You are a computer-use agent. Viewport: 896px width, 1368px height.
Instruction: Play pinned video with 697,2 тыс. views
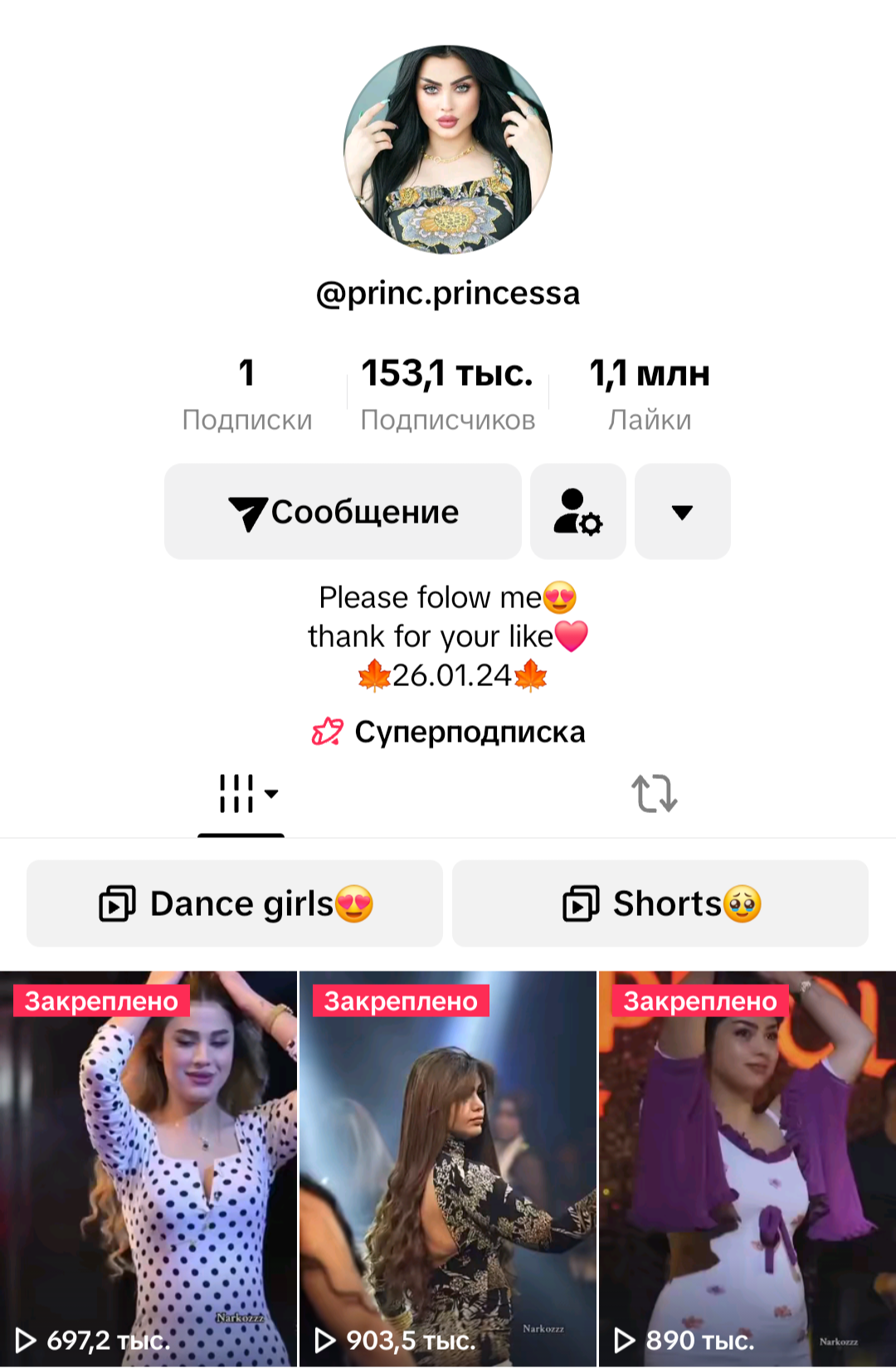coord(149,1168)
